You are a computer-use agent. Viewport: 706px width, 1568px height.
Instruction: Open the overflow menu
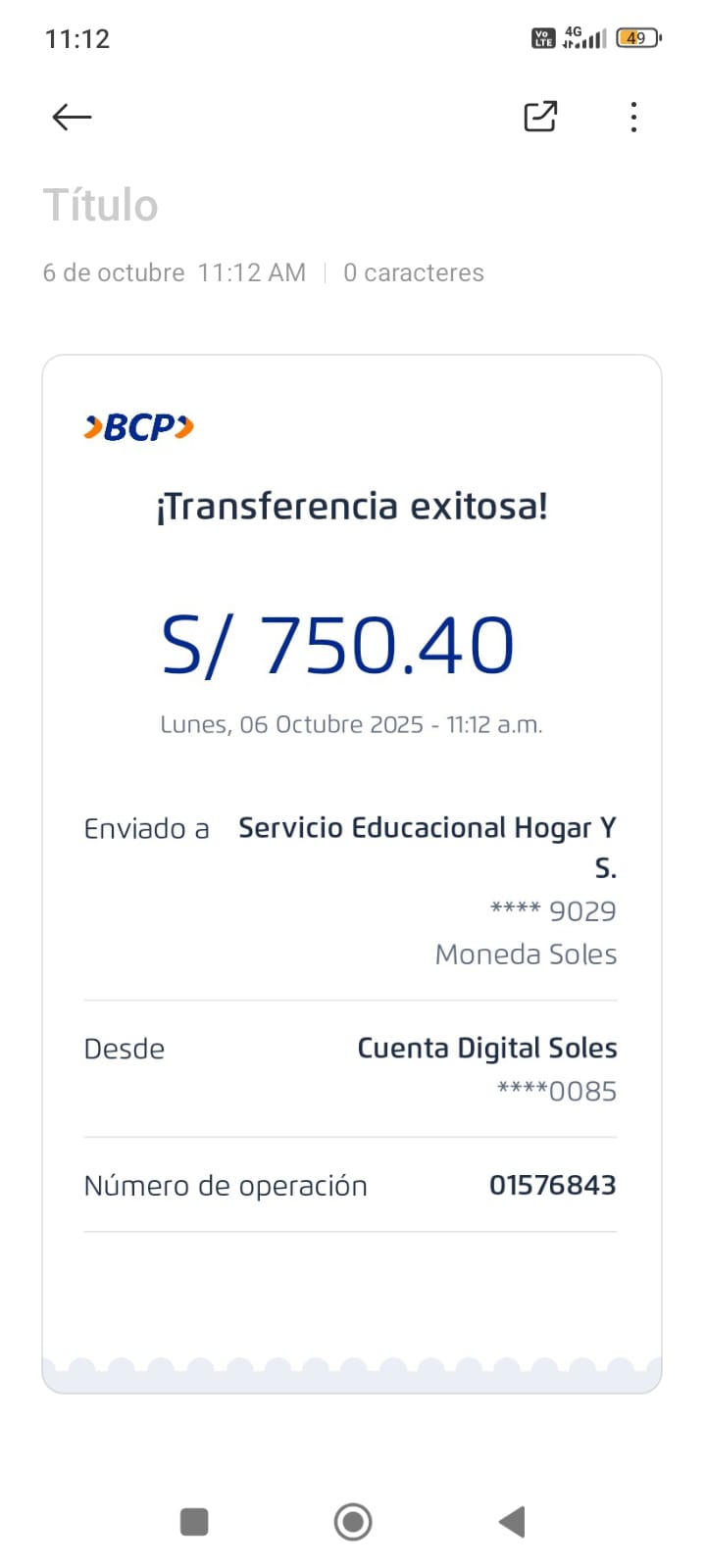pyautogui.click(x=633, y=118)
